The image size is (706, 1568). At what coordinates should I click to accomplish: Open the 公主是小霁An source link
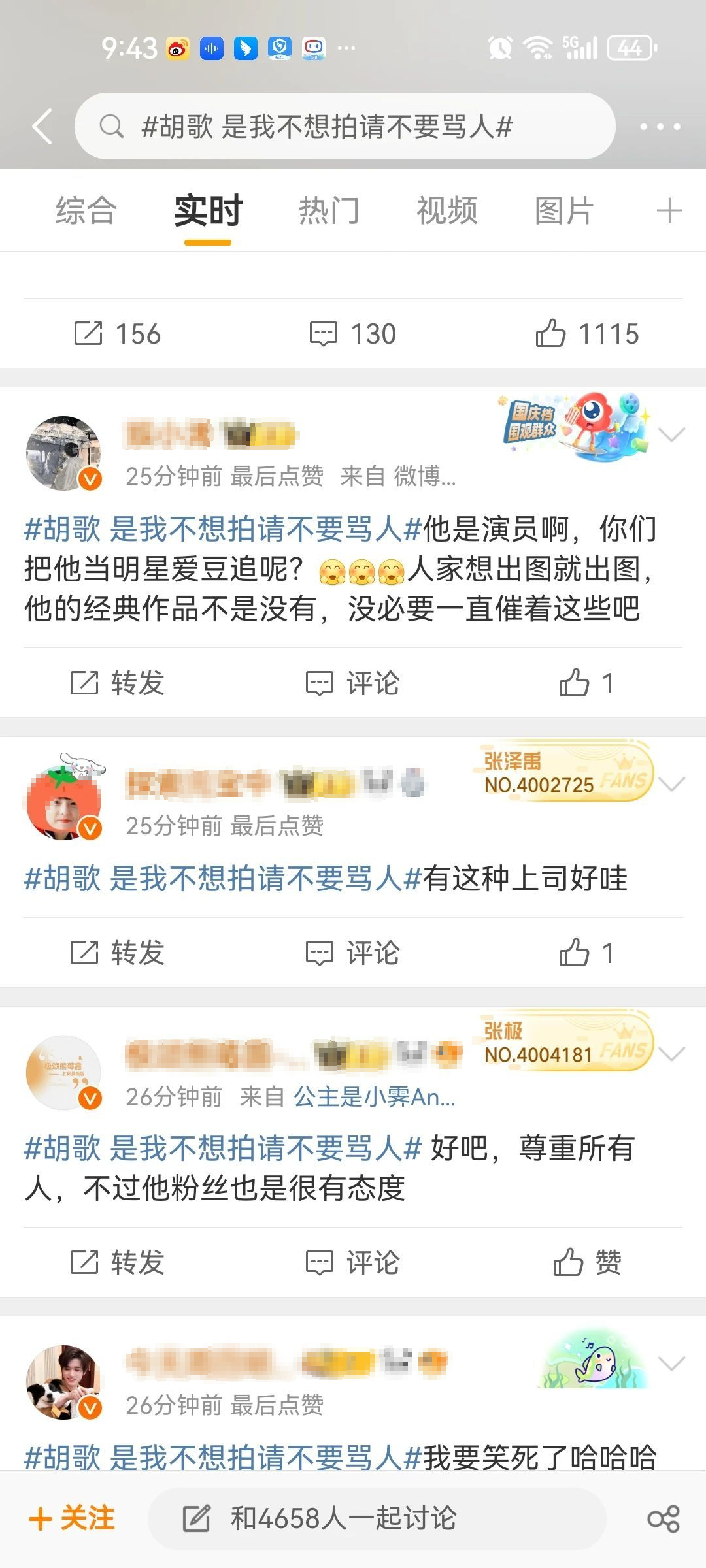[374, 1097]
